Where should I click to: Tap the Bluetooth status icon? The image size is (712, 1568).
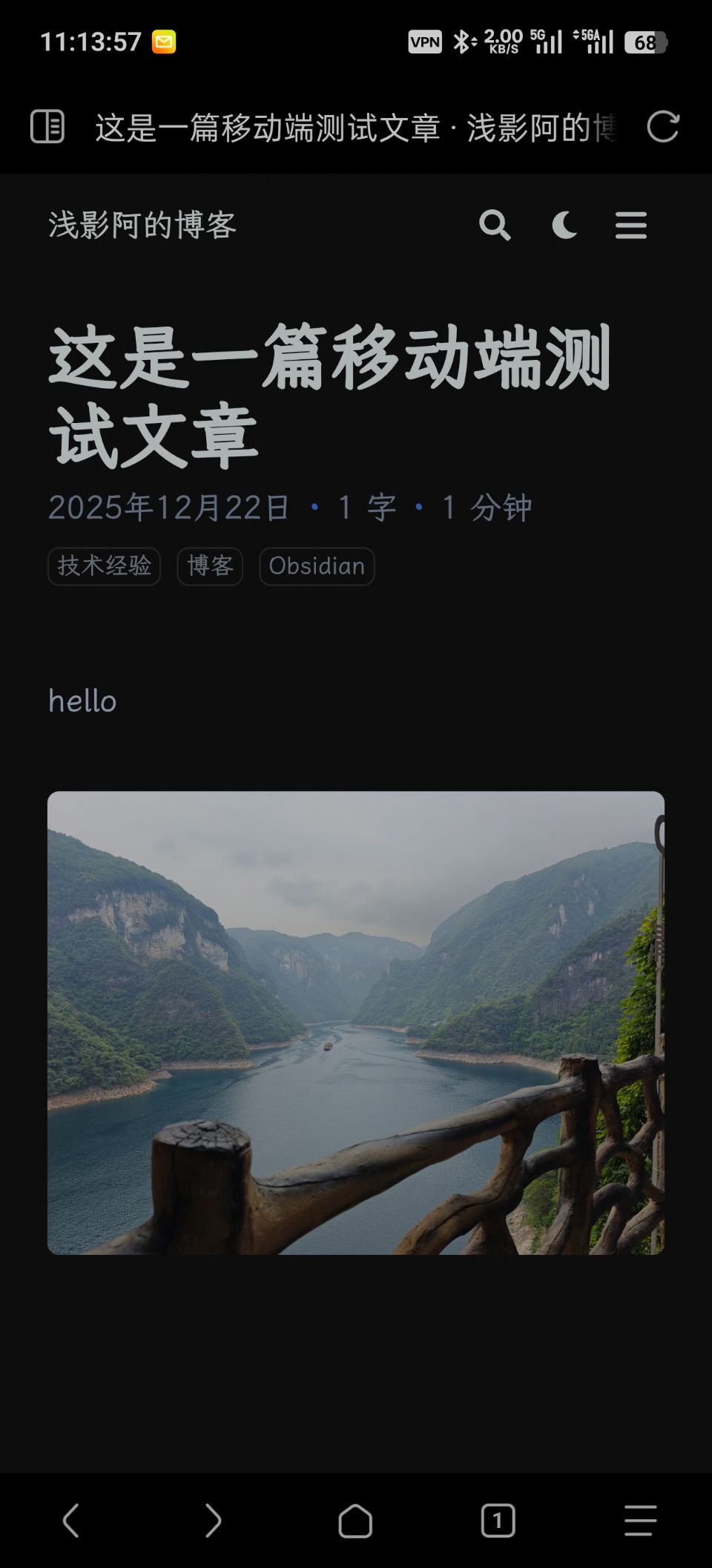tap(462, 42)
